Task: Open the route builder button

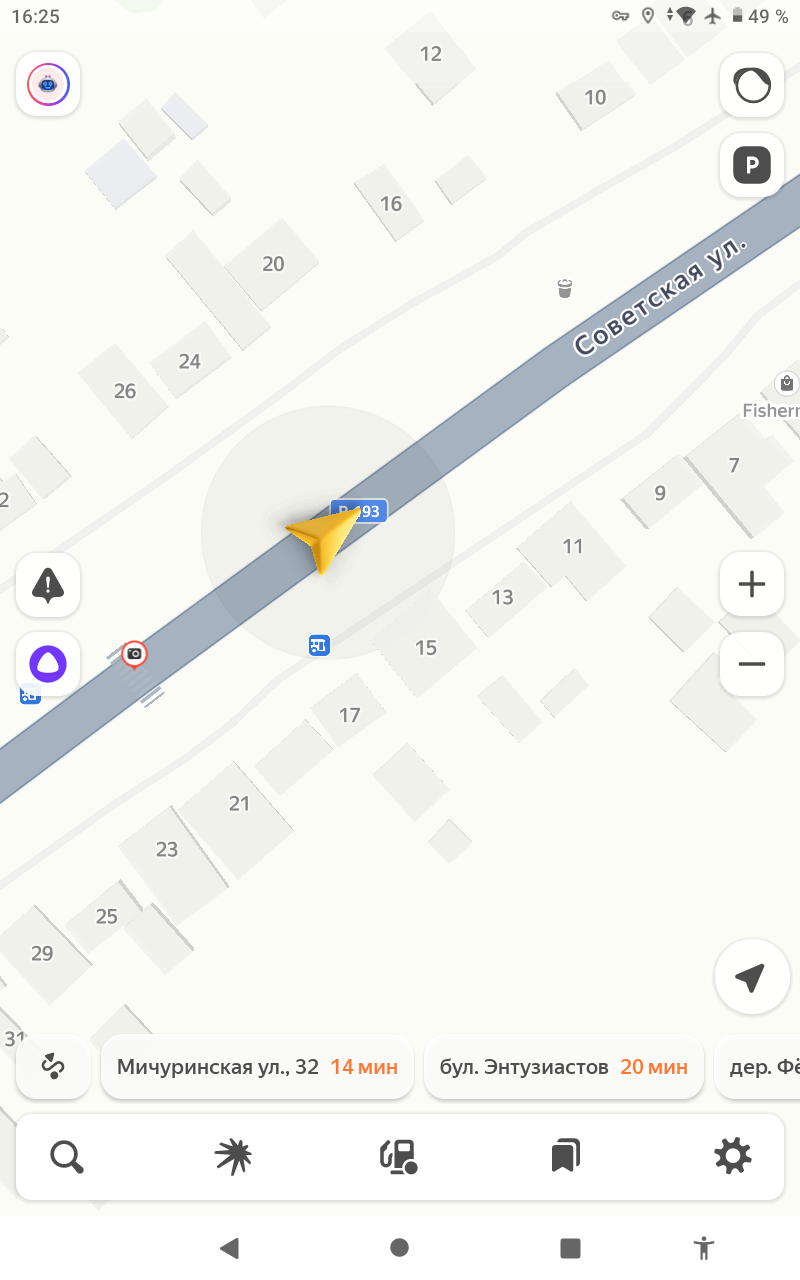Action: pos(53,1067)
